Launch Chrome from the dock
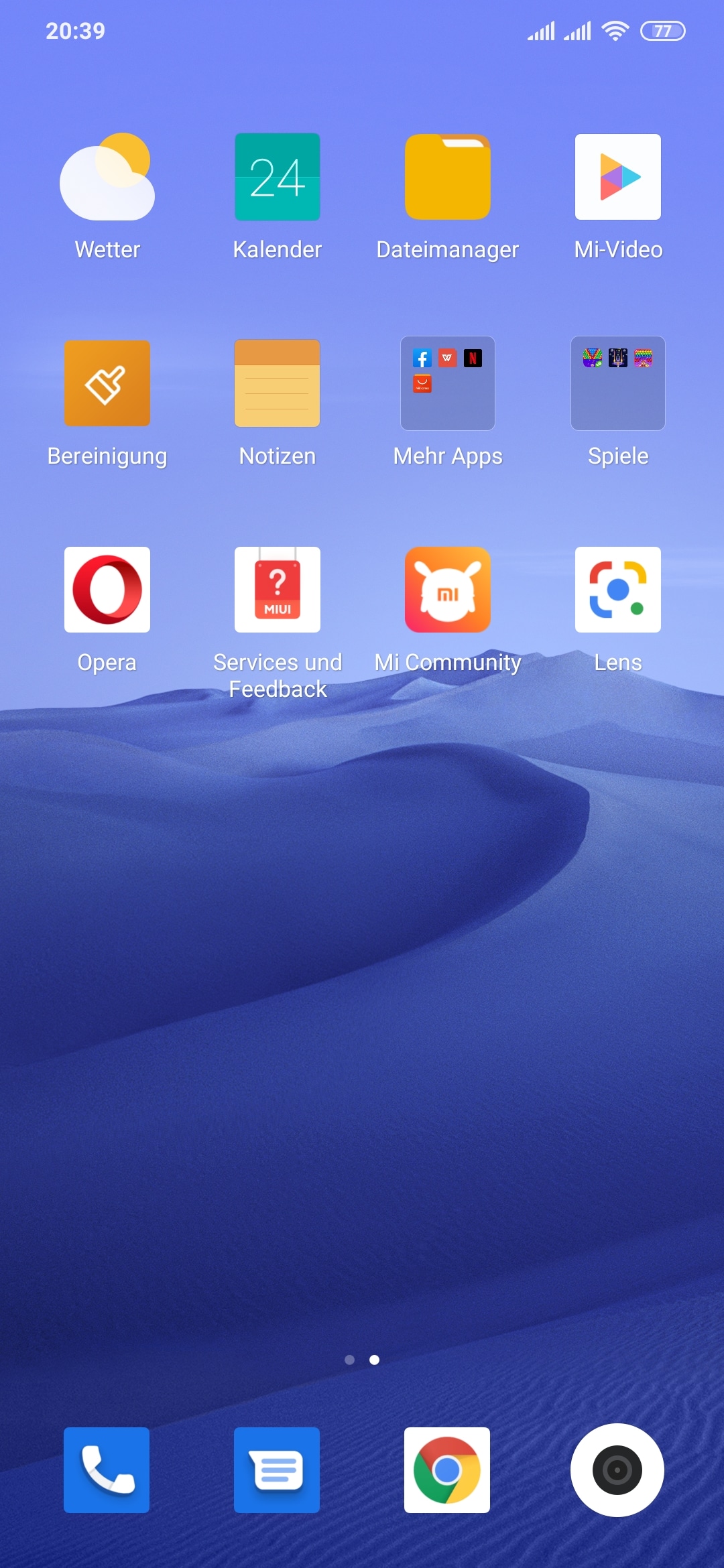724x1568 pixels. pos(447,1470)
